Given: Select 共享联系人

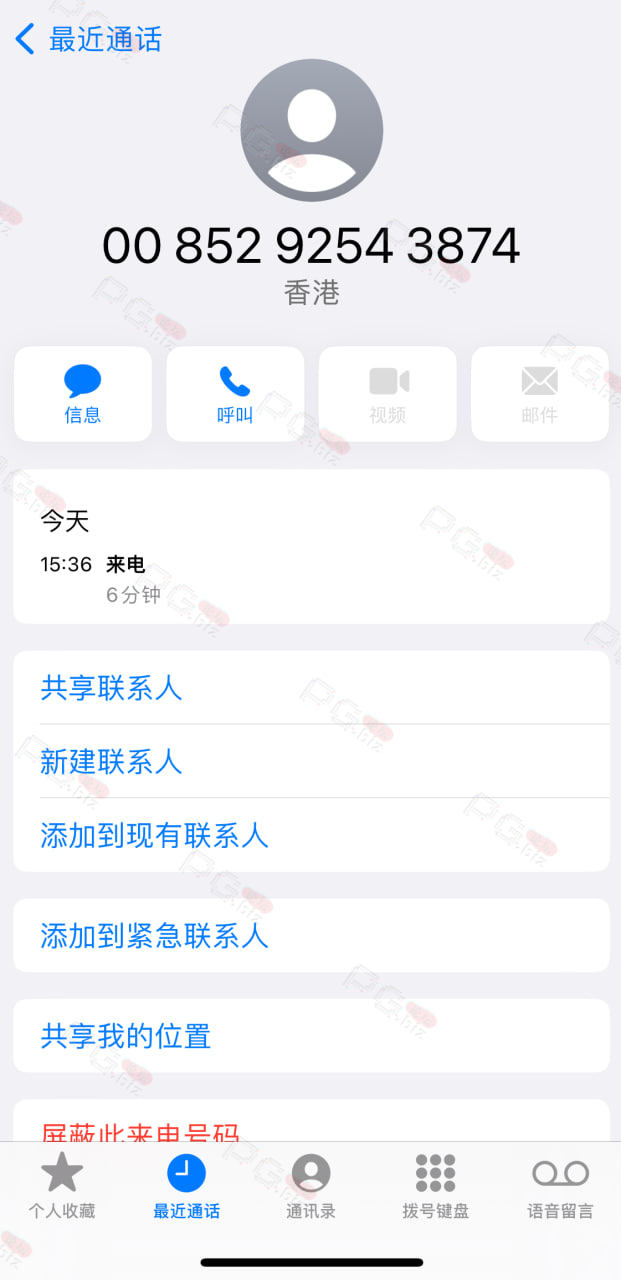Looking at the screenshot, I should 311,688.
